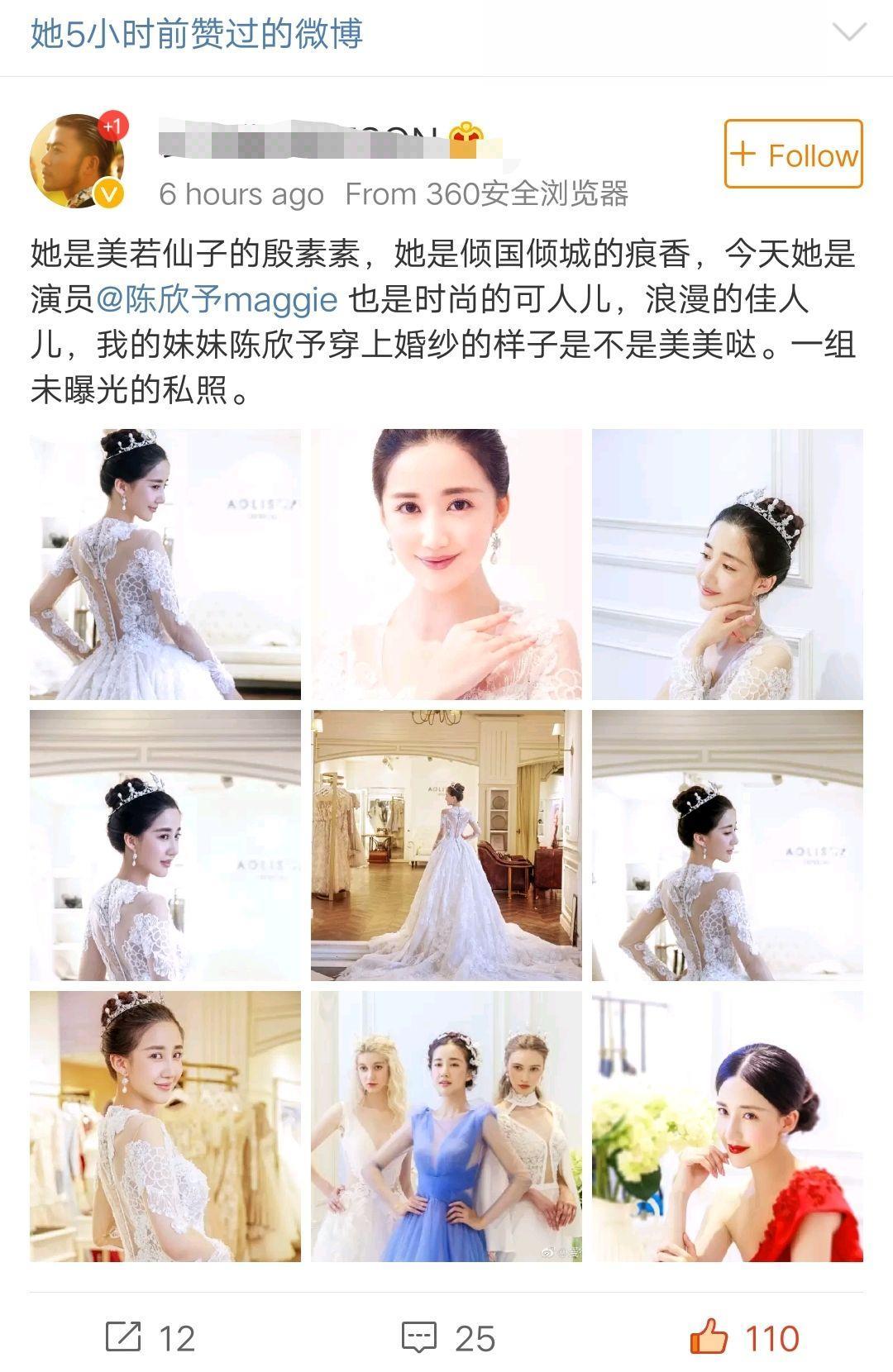View the red dress photo
893x1372 pixels.
(x=727, y=1127)
